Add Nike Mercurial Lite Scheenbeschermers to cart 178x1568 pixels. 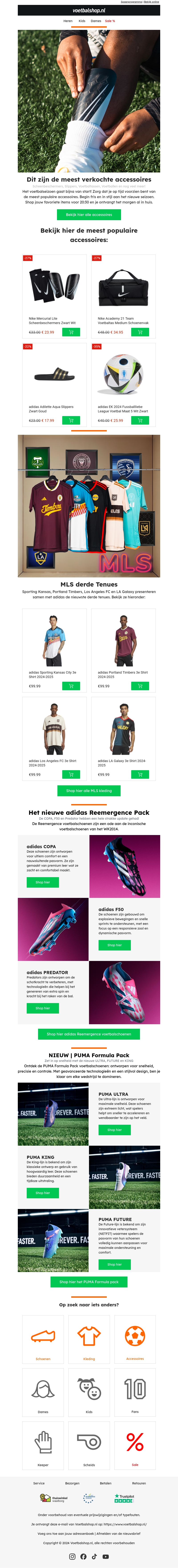tap(71, 332)
